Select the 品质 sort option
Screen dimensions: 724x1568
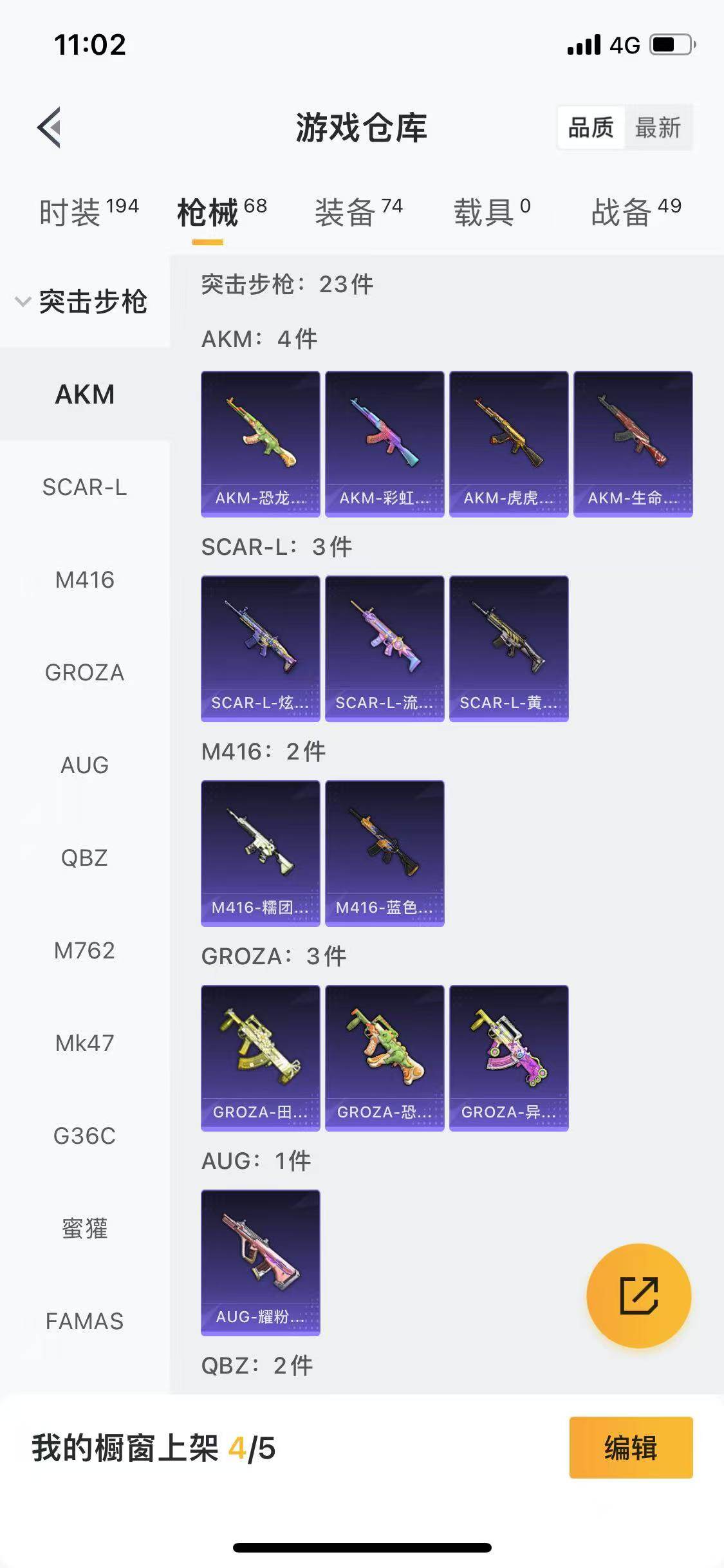(x=591, y=127)
